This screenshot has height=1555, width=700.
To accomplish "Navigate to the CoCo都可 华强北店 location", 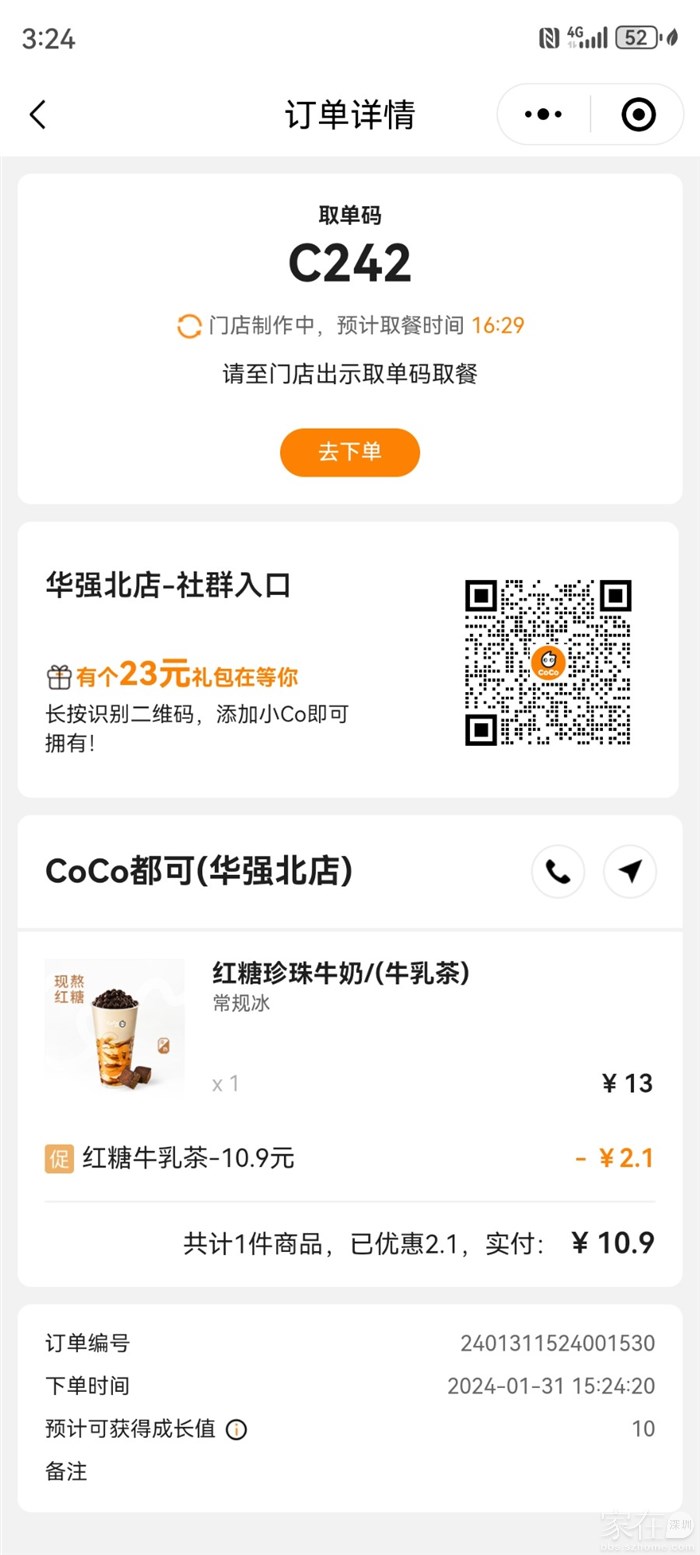I will [630, 872].
